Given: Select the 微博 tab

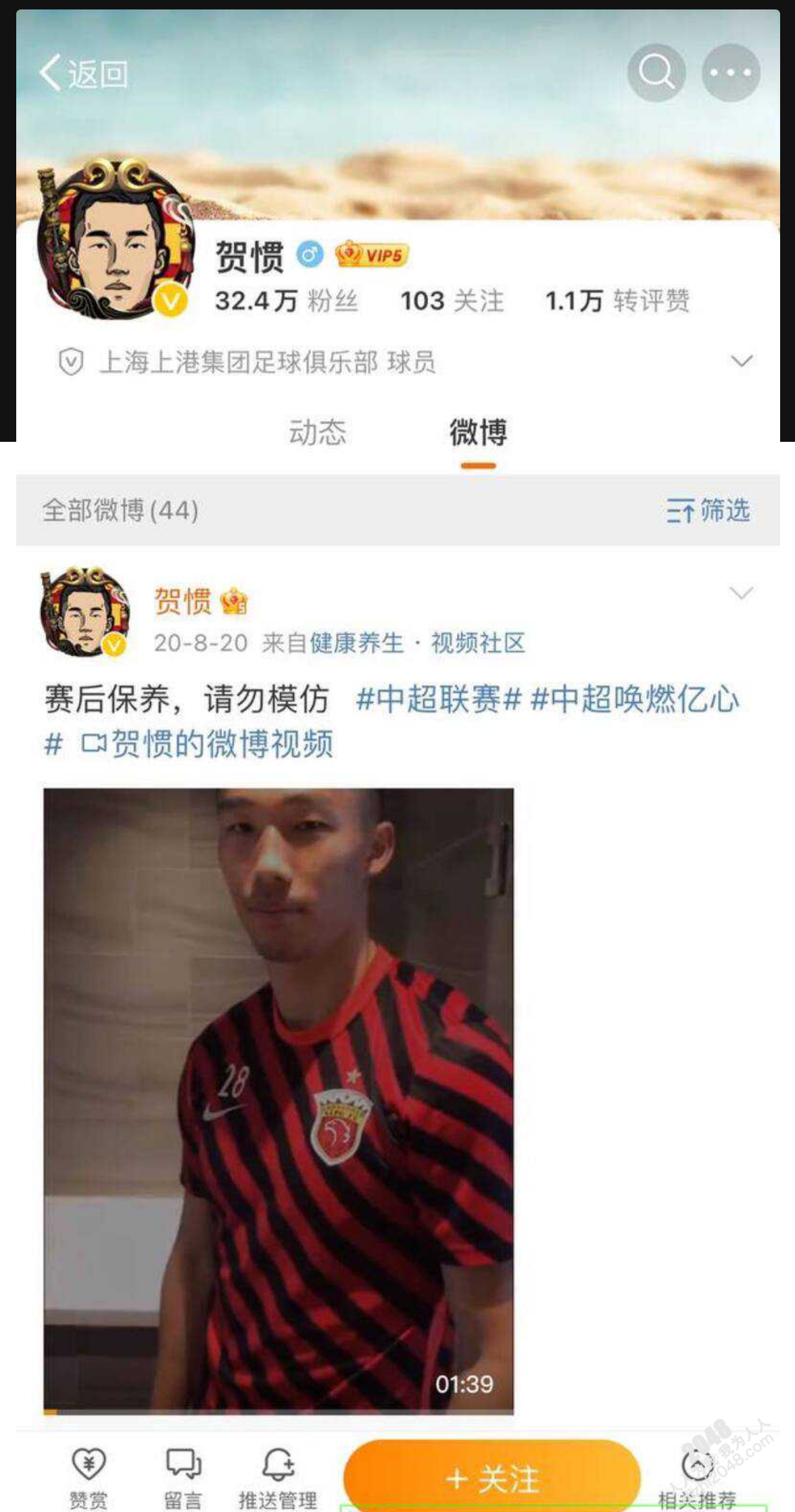Looking at the screenshot, I should pos(478,432).
